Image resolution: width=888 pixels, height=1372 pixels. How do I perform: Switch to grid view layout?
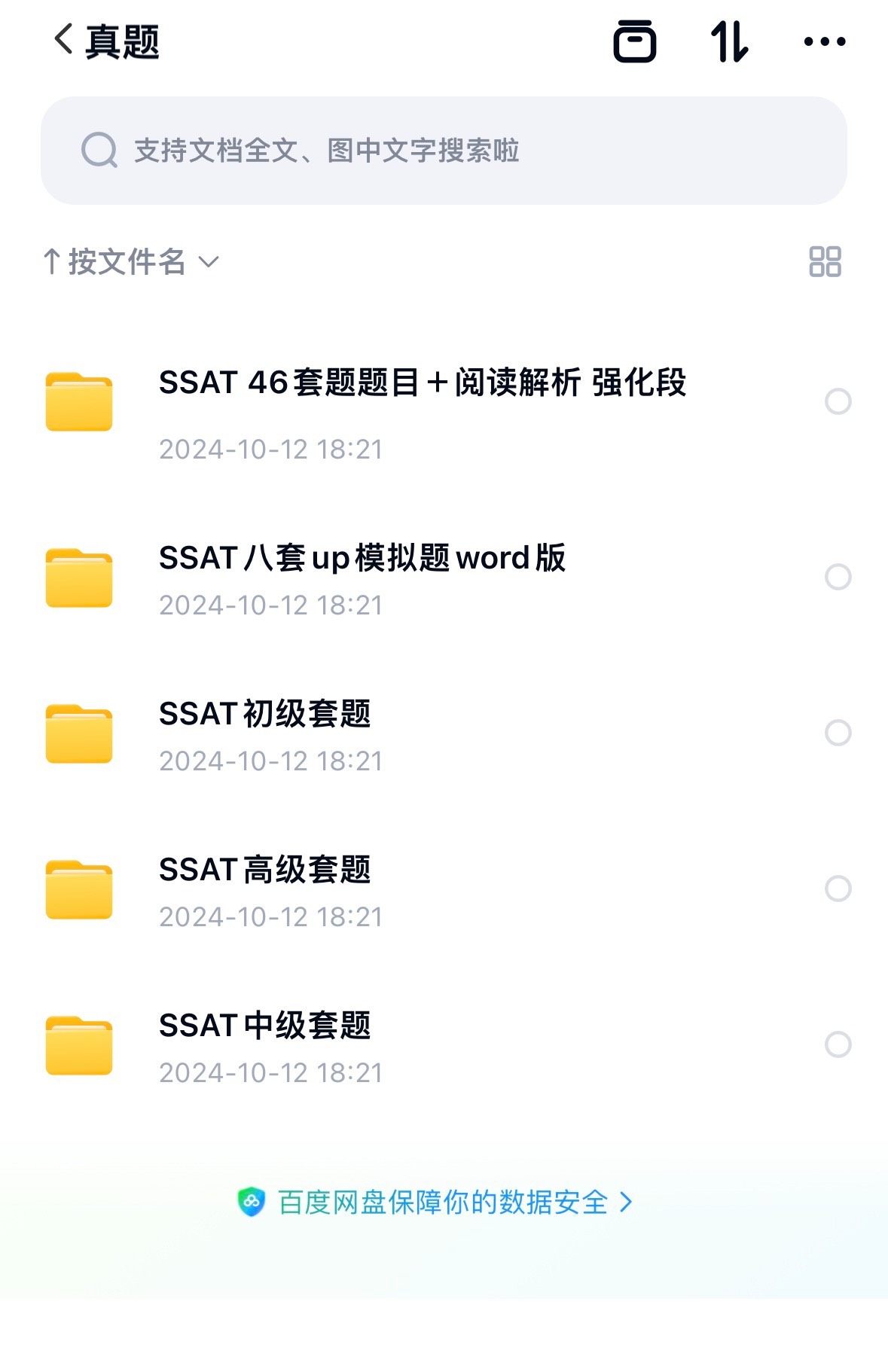[x=825, y=262]
